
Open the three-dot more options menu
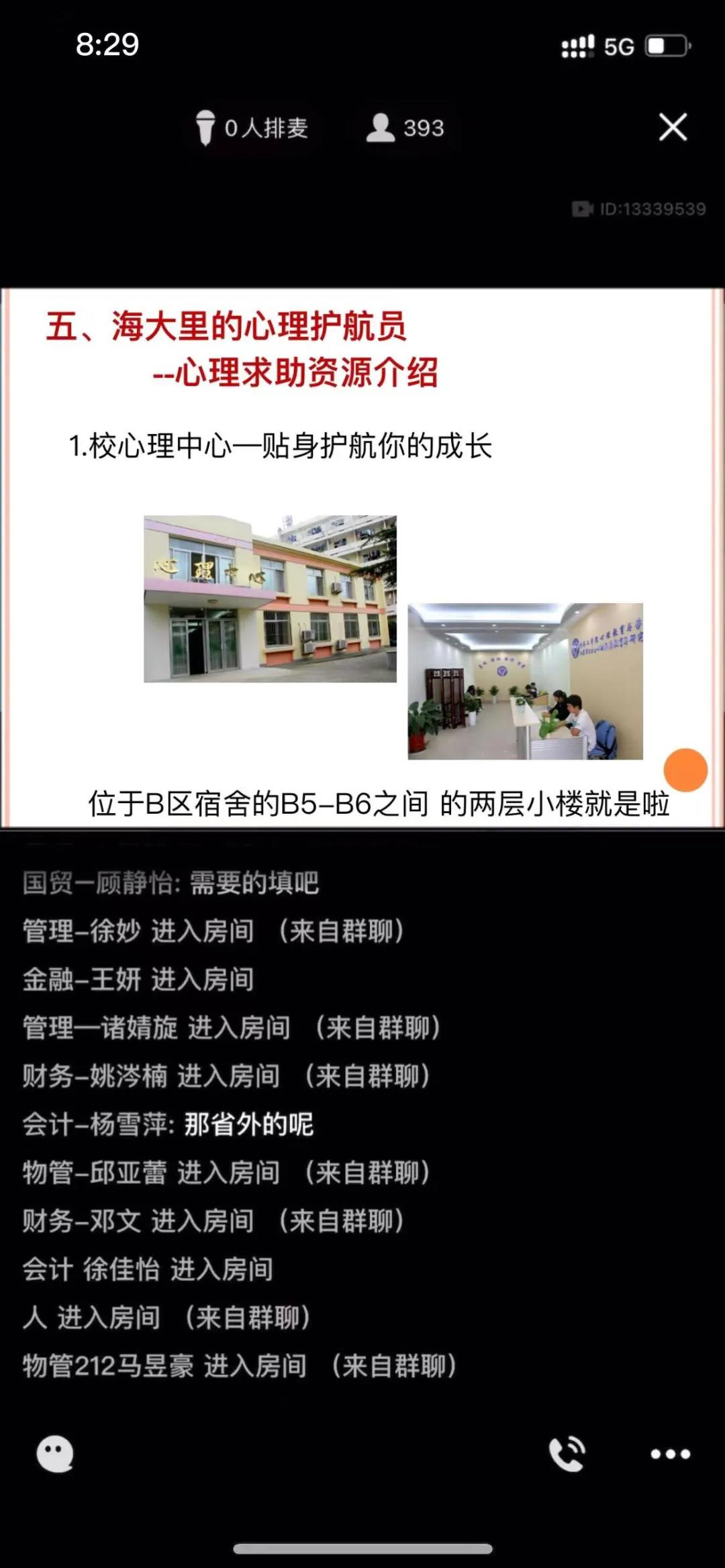coord(670,1454)
